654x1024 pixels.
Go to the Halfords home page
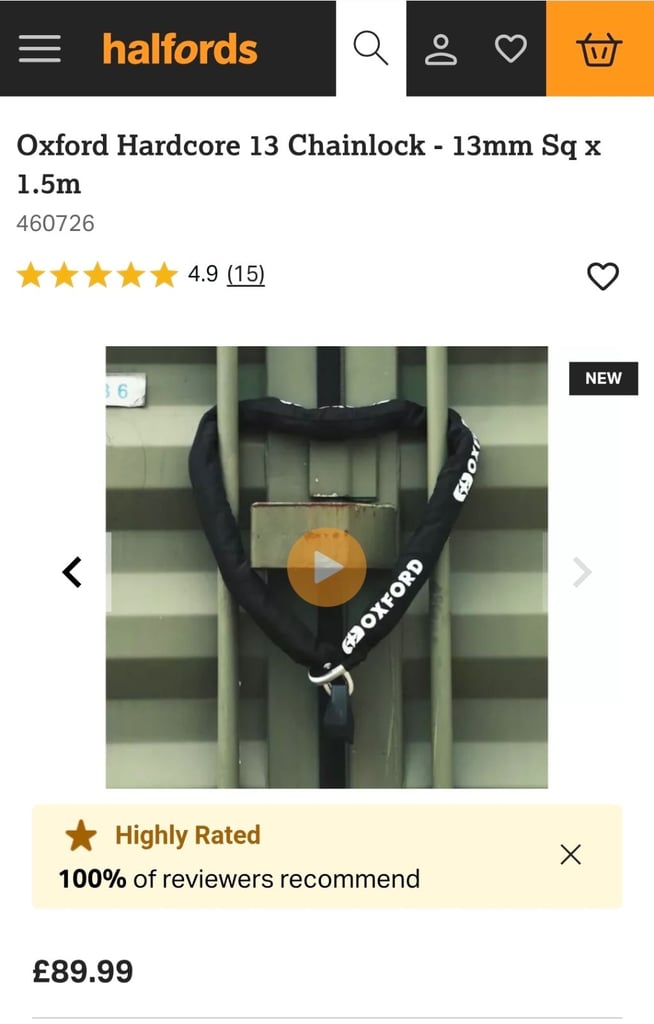click(180, 48)
